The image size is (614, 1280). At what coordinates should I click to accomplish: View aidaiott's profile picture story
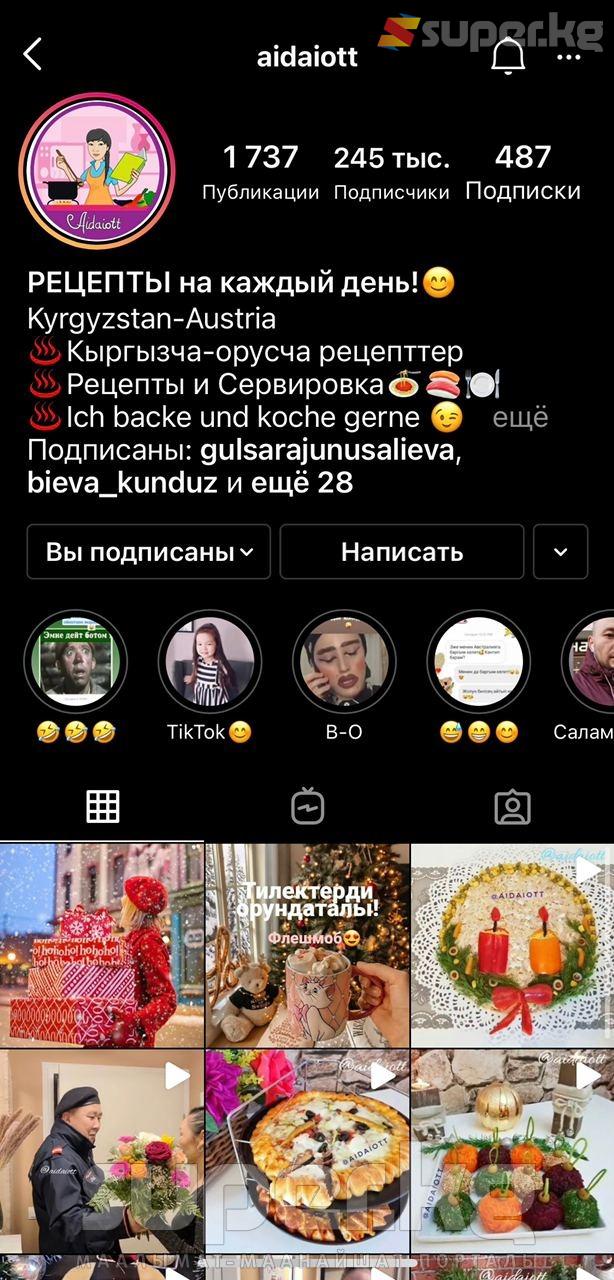coord(97,171)
